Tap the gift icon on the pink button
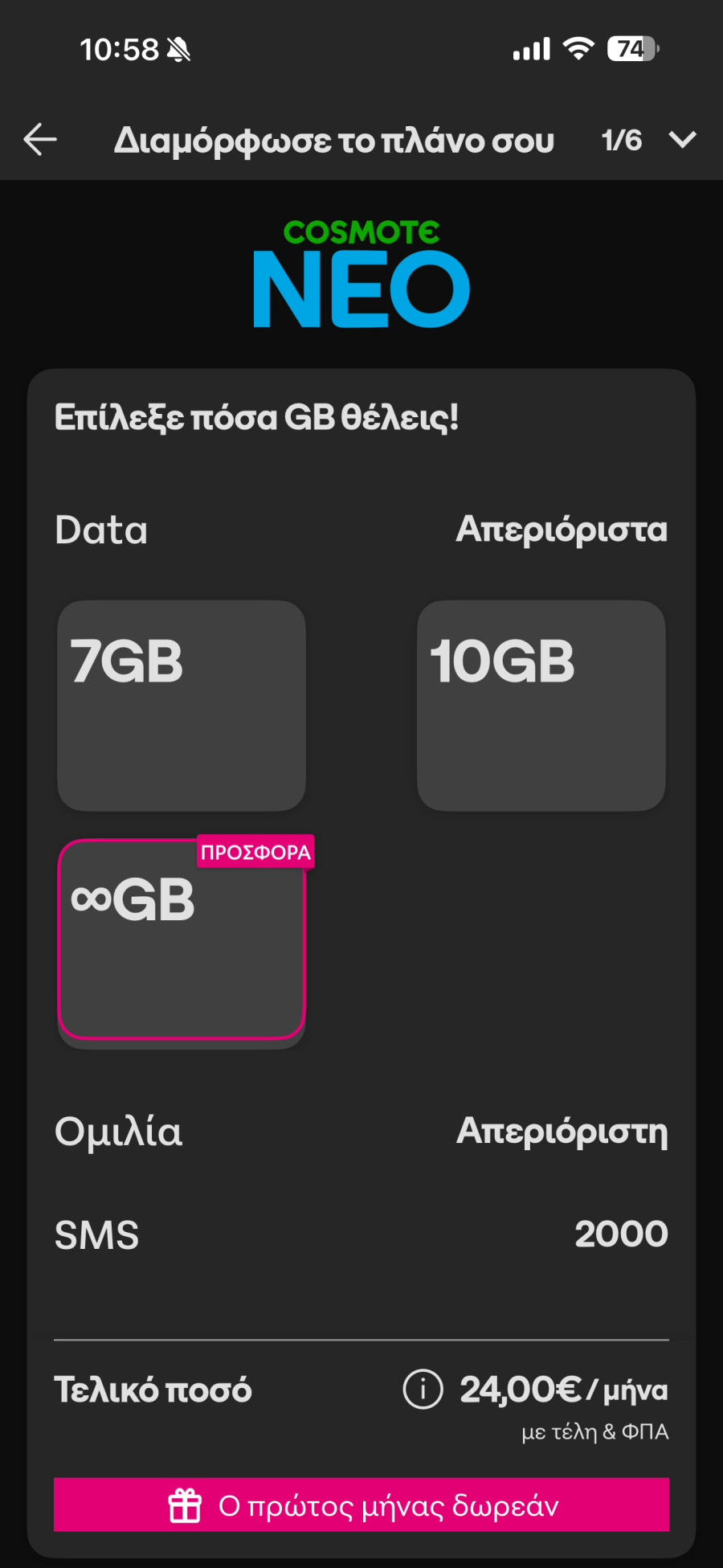Viewport: 723px width, 1568px height. 186,1505
